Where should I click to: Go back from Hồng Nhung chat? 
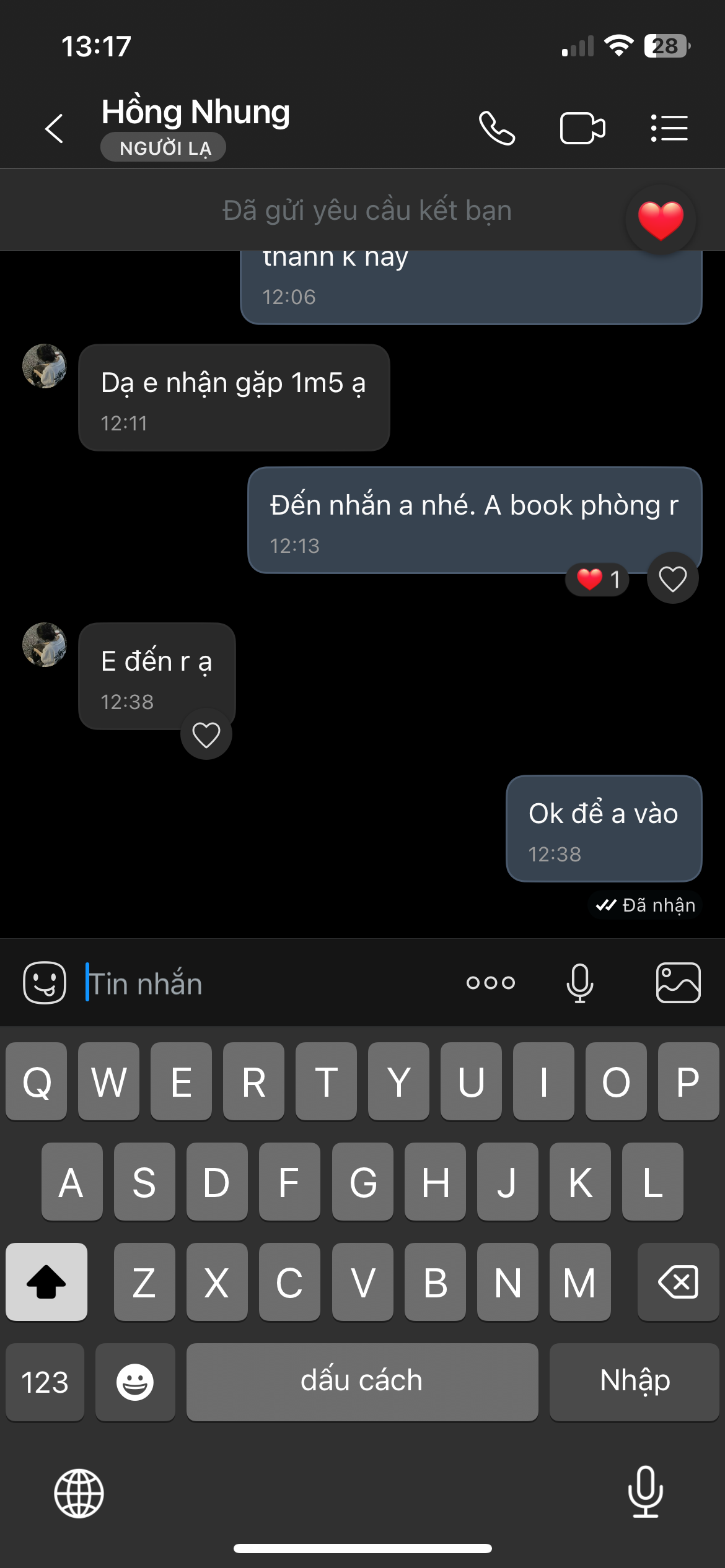[x=55, y=129]
